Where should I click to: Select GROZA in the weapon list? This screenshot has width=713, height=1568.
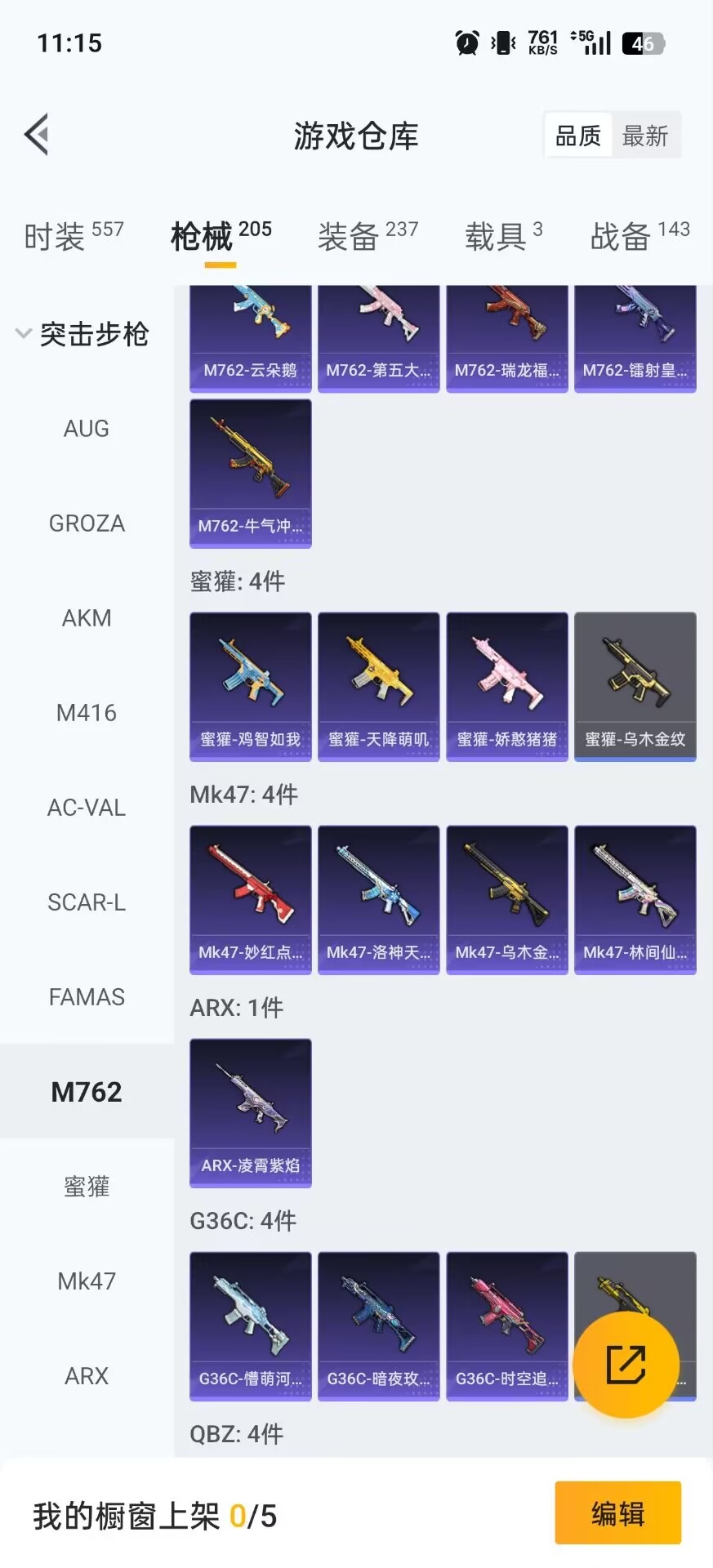87,523
